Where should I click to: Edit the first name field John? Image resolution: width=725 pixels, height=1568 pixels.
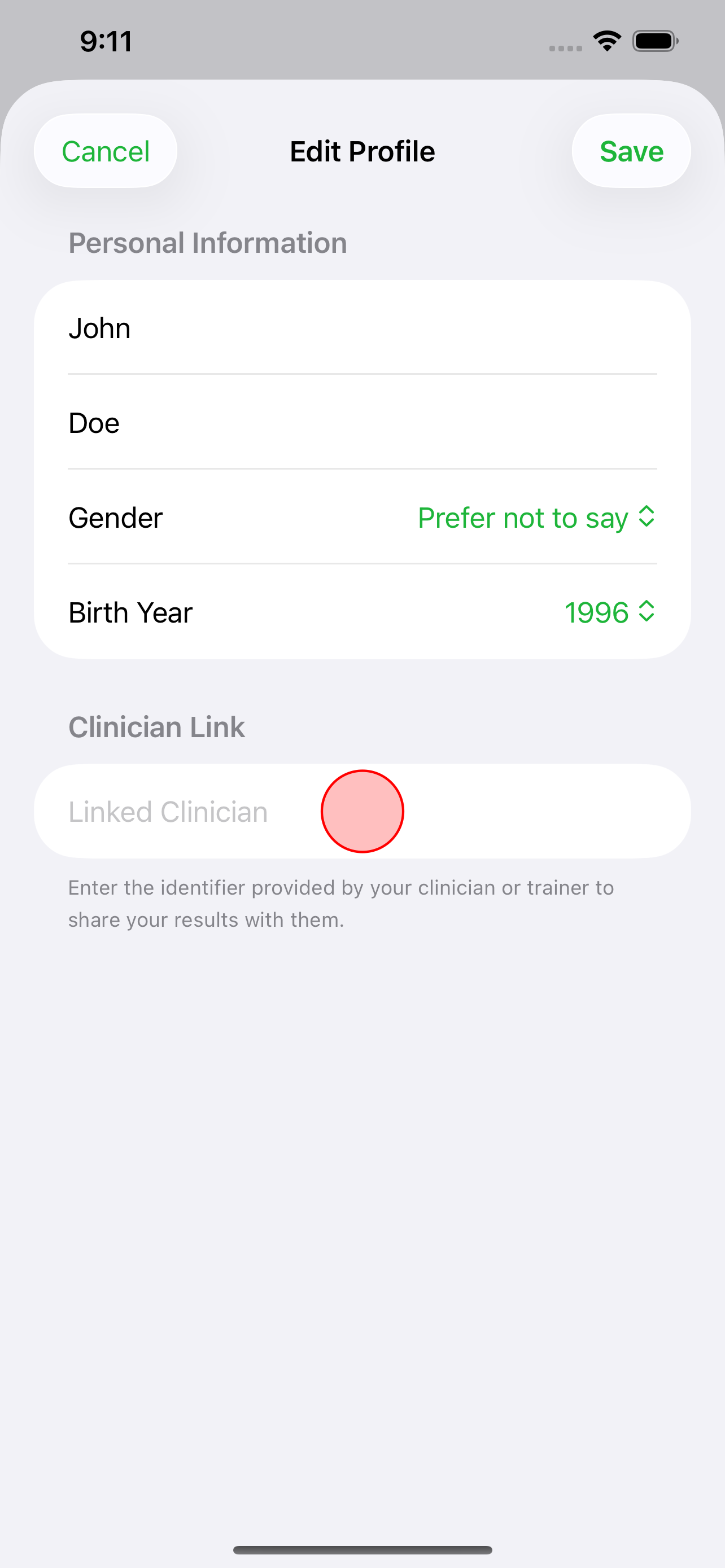pos(361,329)
